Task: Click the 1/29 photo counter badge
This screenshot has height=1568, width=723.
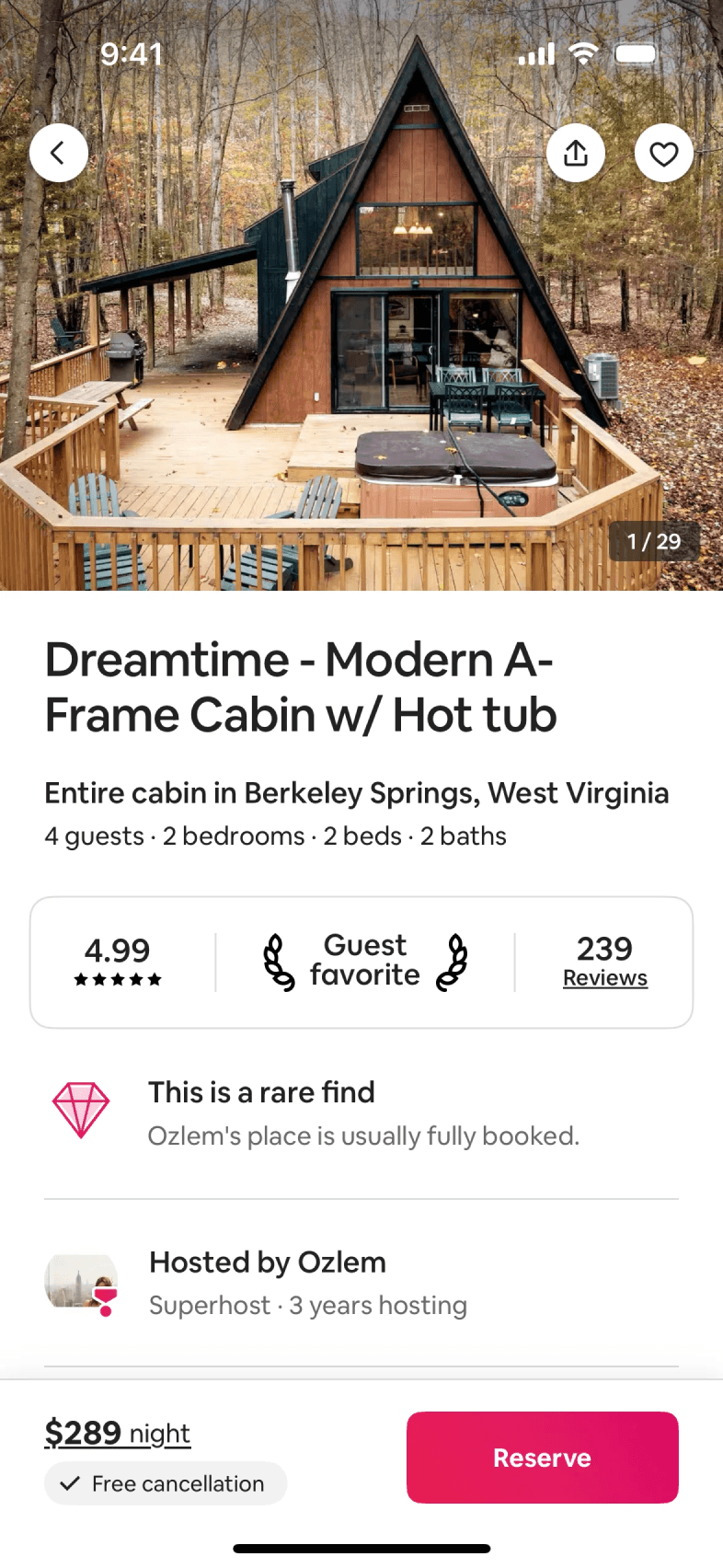Action: (x=654, y=542)
